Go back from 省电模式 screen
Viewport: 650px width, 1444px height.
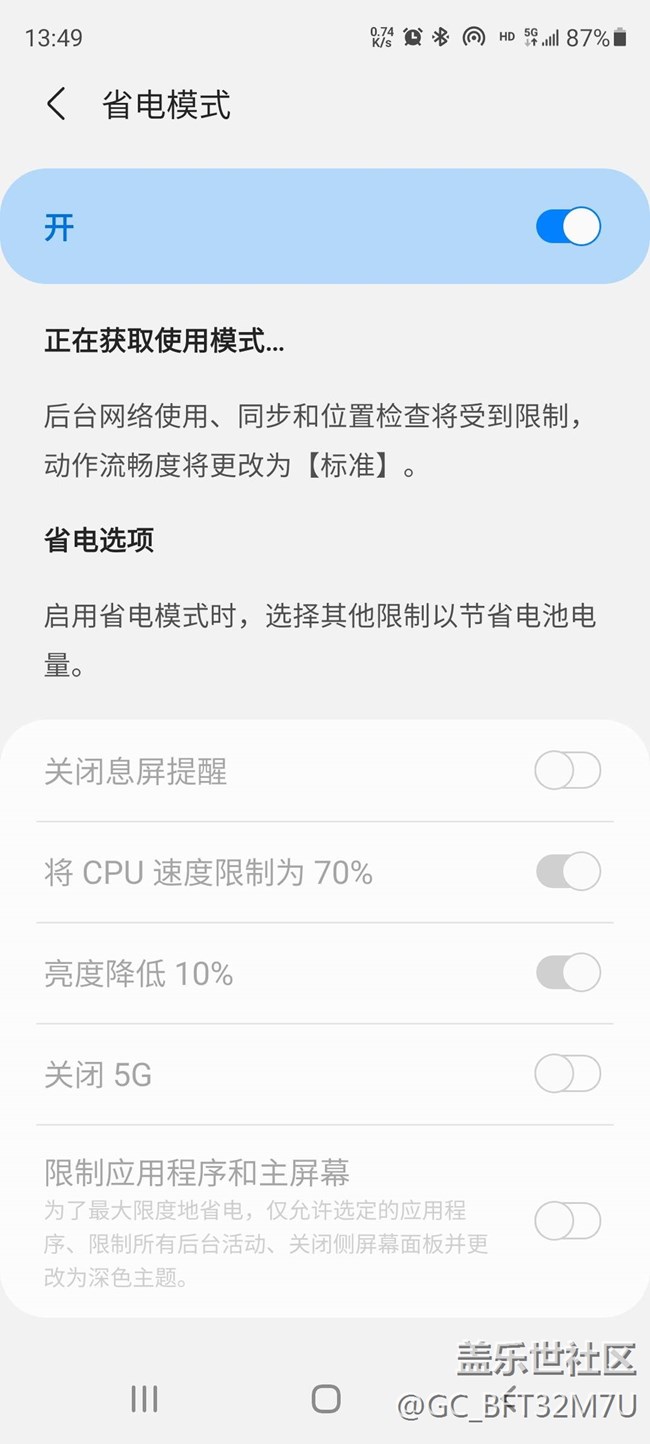pos(56,104)
